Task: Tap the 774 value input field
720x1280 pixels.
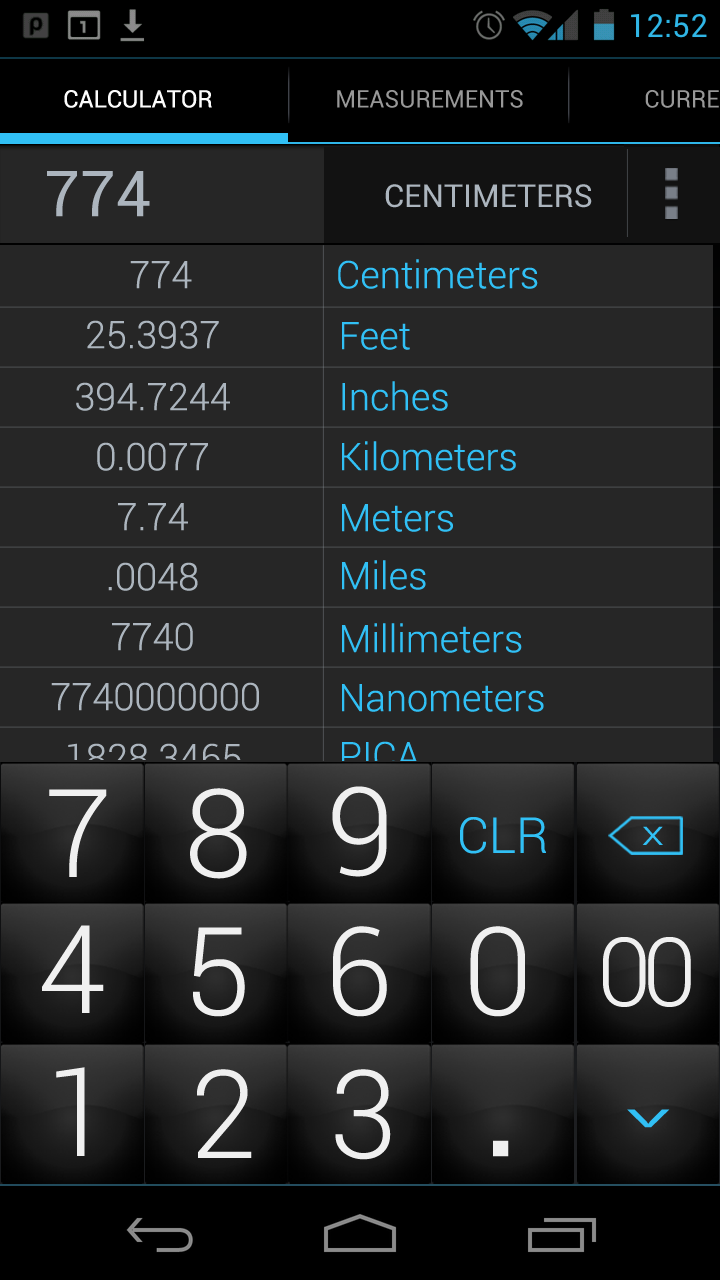Action: pyautogui.click(x=160, y=194)
